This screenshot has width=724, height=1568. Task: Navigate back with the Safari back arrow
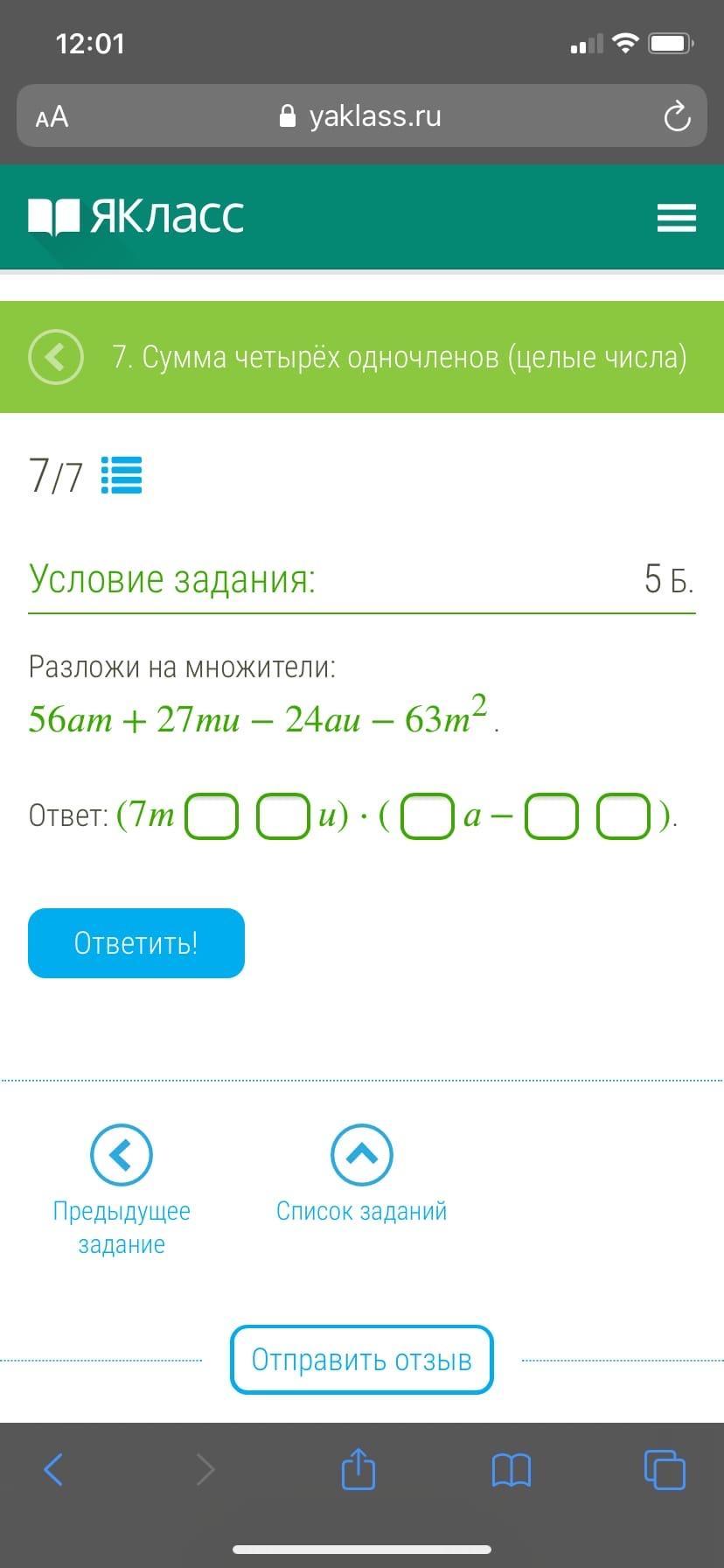pos(53,1469)
